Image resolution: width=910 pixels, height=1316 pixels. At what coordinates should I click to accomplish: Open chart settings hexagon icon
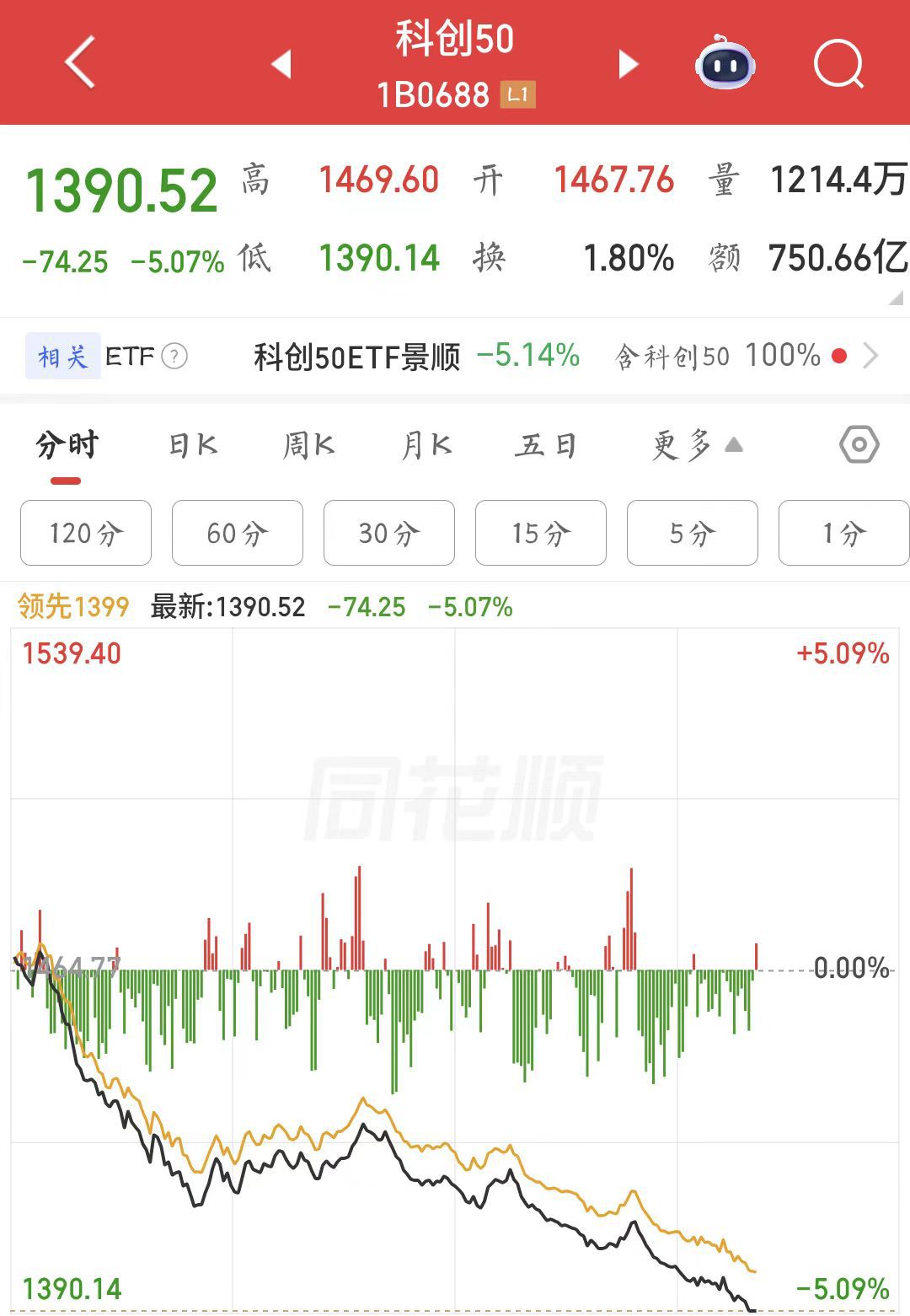(859, 444)
